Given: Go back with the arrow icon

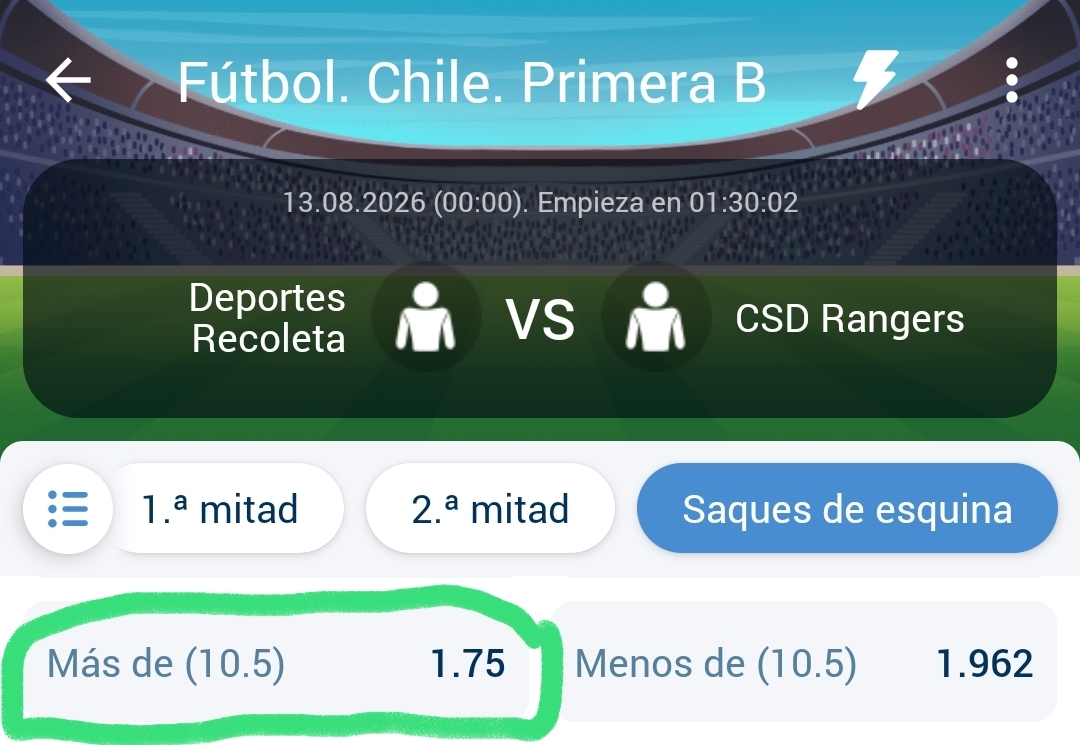Looking at the screenshot, I should click(x=68, y=81).
